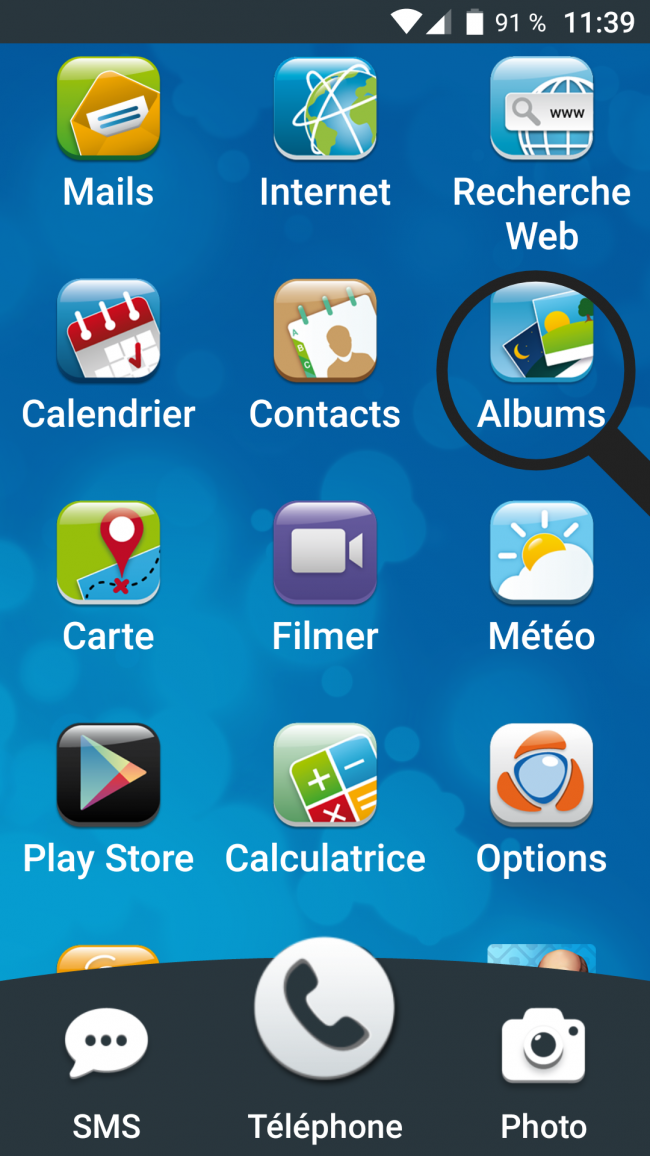Open the Calendrier app

tap(108, 331)
